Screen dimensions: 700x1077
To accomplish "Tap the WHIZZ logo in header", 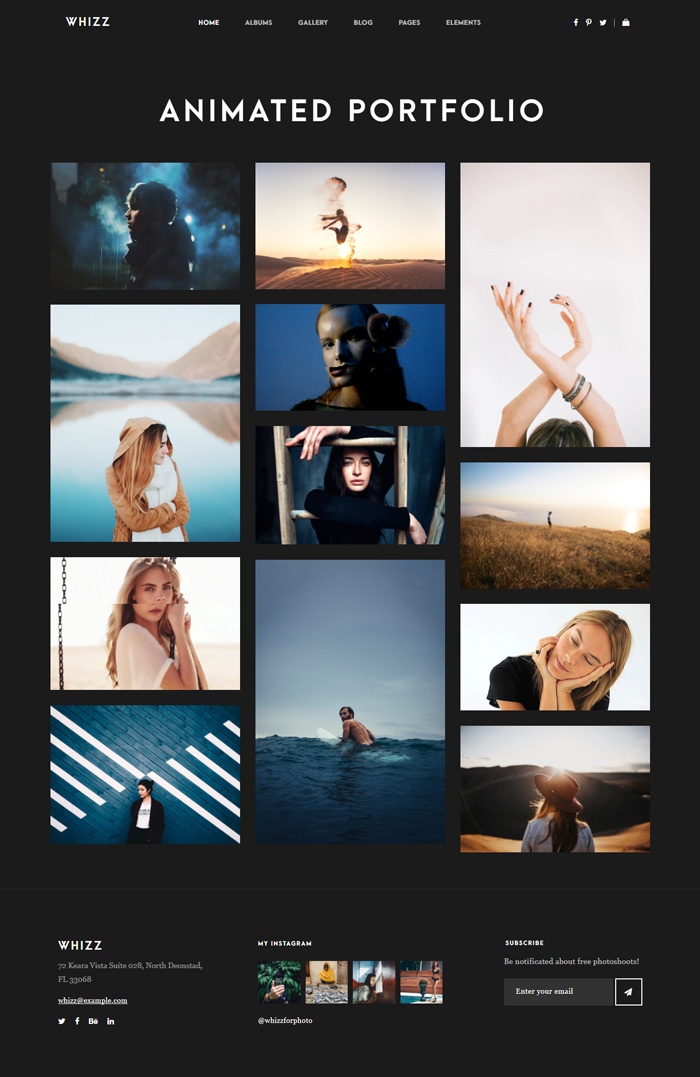I will click(x=88, y=21).
